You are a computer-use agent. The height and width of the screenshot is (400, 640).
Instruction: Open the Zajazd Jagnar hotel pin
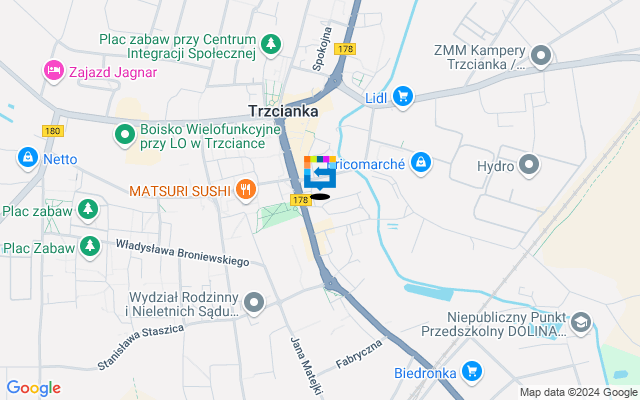(52, 71)
